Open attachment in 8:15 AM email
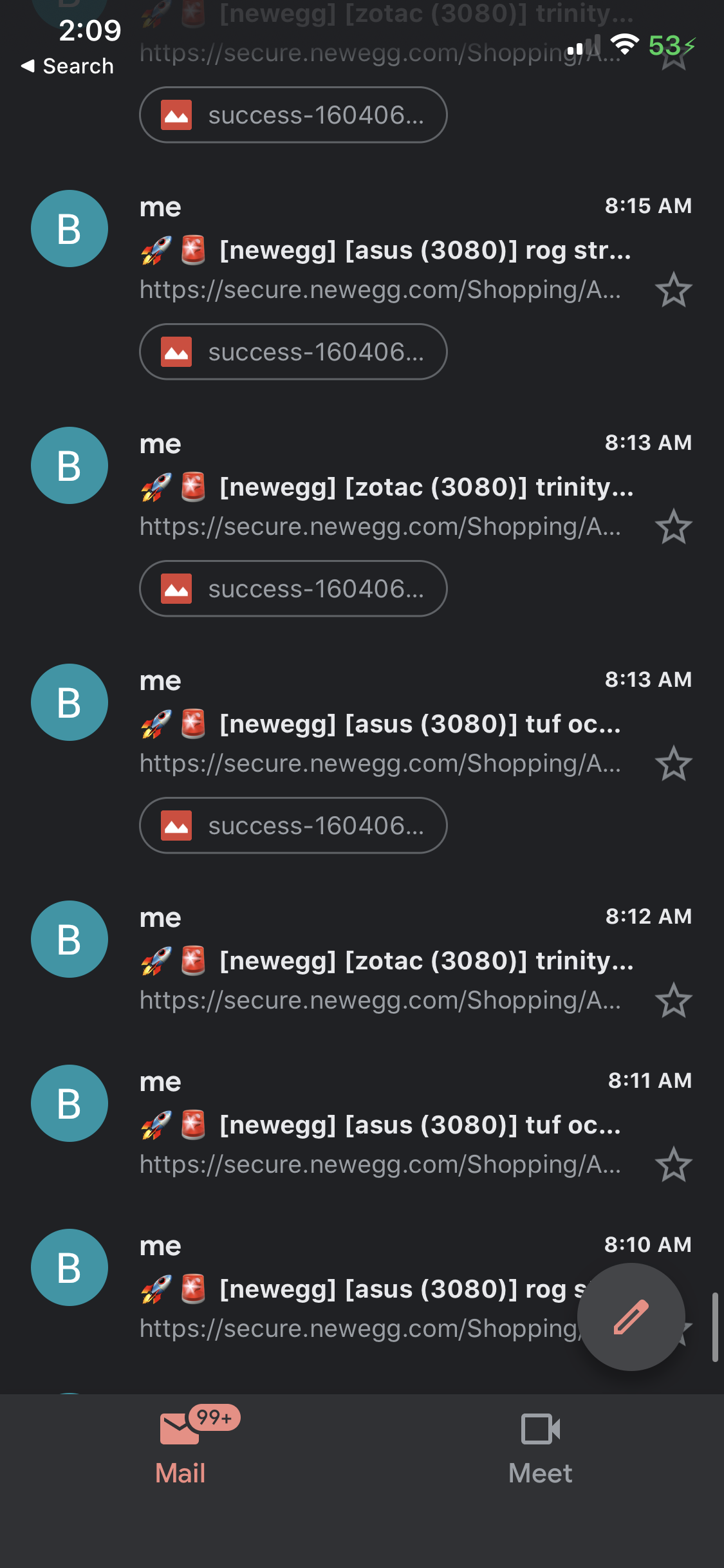724x1568 pixels. [293, 351]
